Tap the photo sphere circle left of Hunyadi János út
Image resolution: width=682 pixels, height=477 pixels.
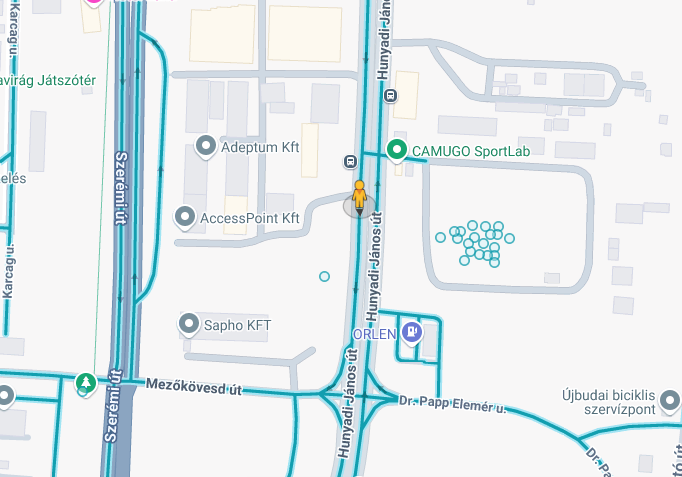(x=324, y=276)
